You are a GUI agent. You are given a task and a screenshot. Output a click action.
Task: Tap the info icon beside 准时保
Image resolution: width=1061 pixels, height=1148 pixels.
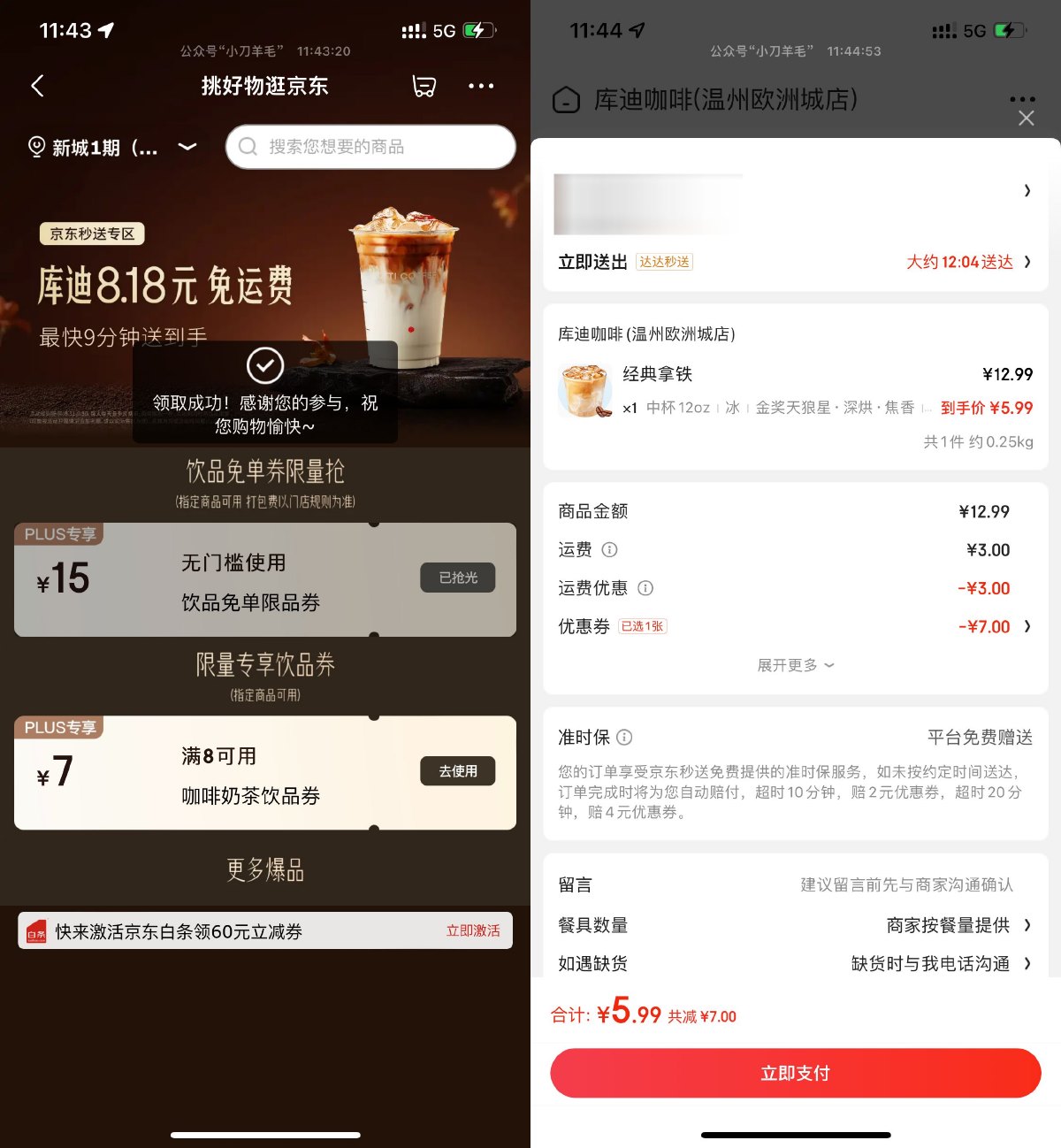coord(626,737)
